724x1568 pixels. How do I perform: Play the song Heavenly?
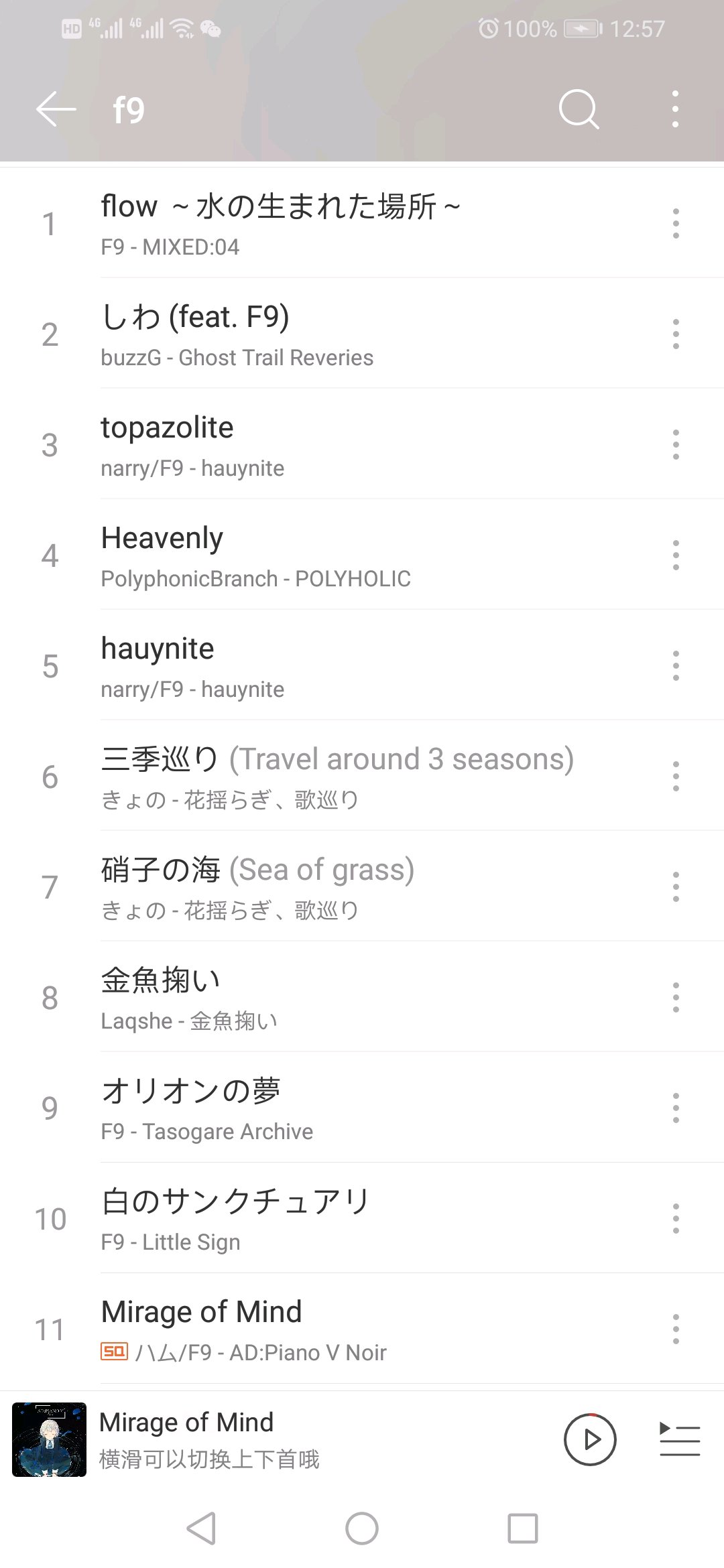tap(335, 556)
